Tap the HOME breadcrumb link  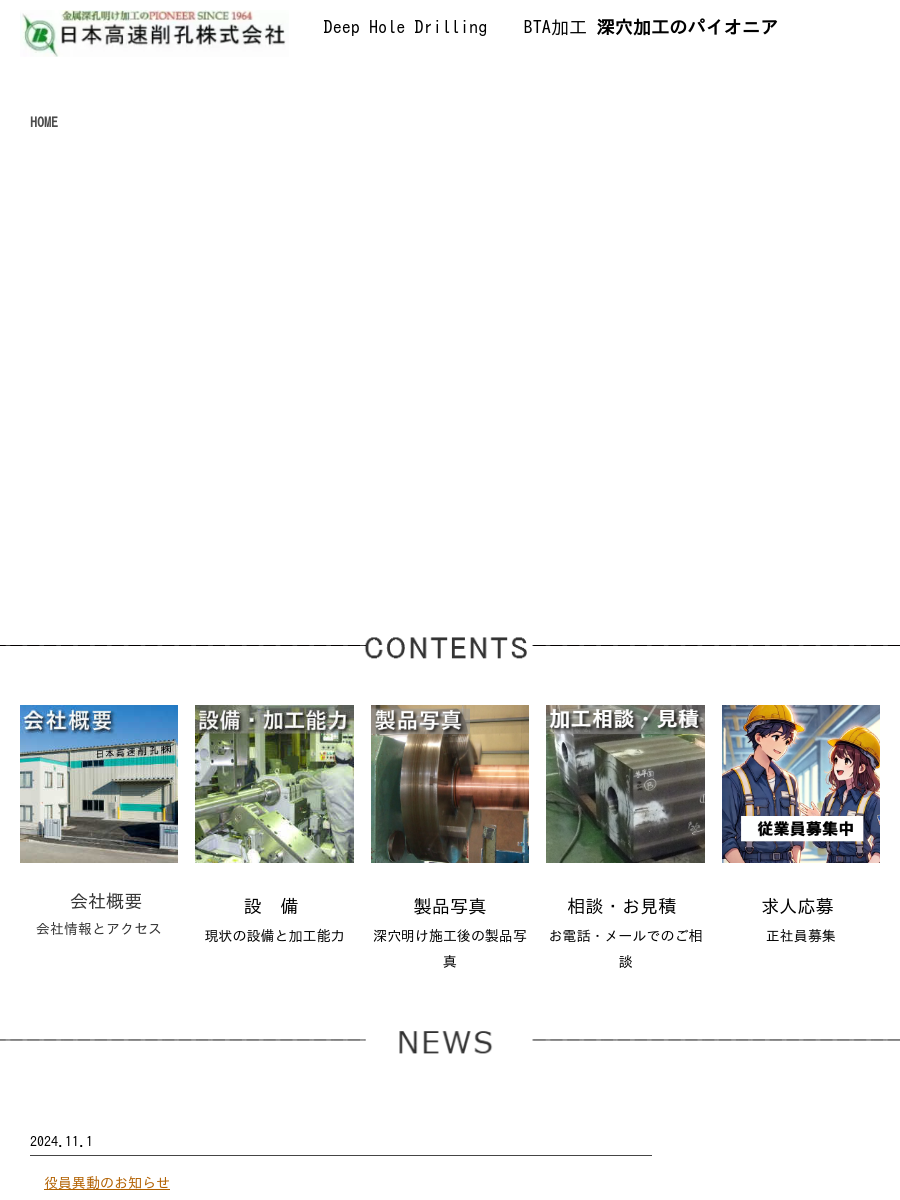[x=44, y=122]
